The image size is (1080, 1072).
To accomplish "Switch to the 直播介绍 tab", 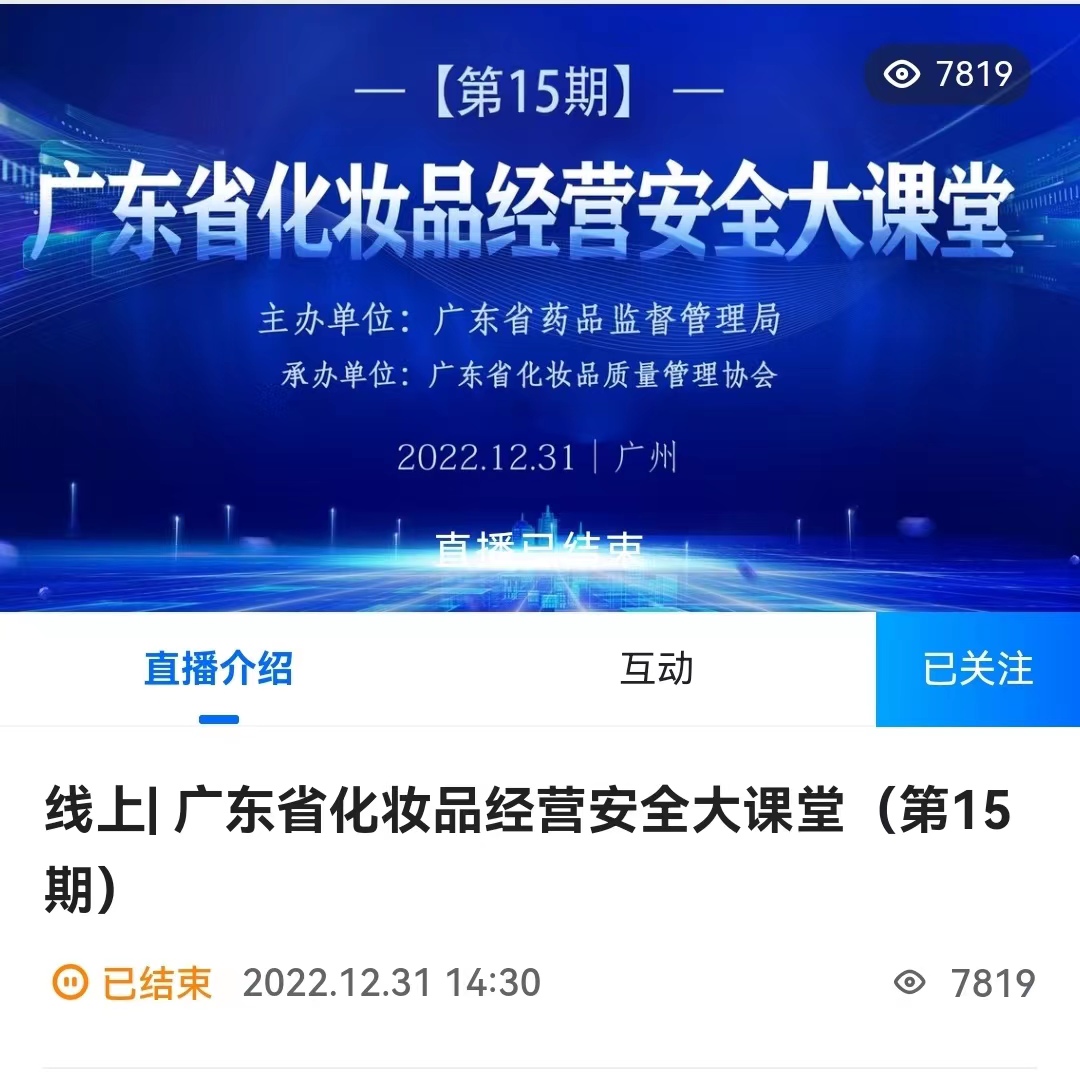I will (218, 669).
